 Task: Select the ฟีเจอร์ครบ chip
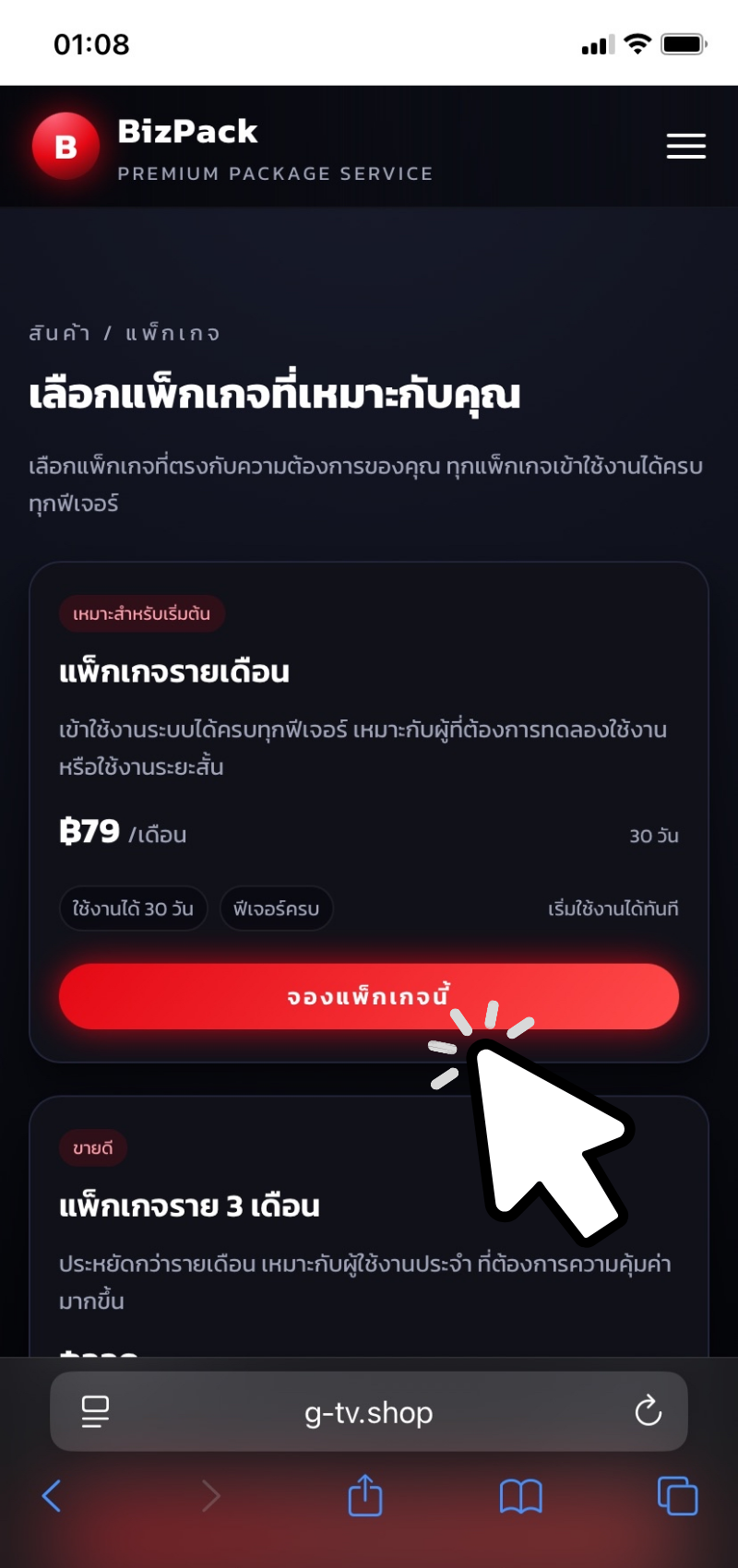click(277, 909)
